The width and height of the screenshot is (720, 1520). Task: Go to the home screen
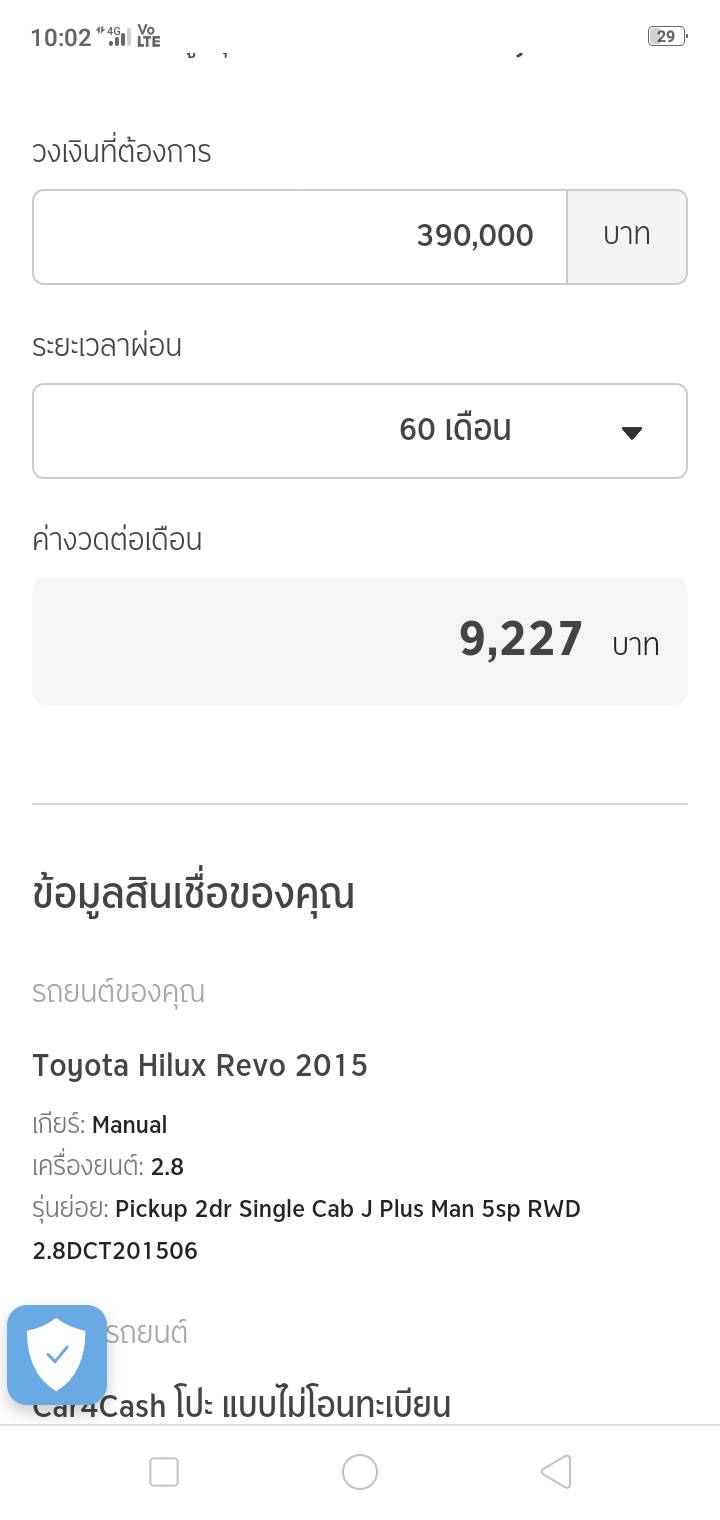(x=360, y=1472)
